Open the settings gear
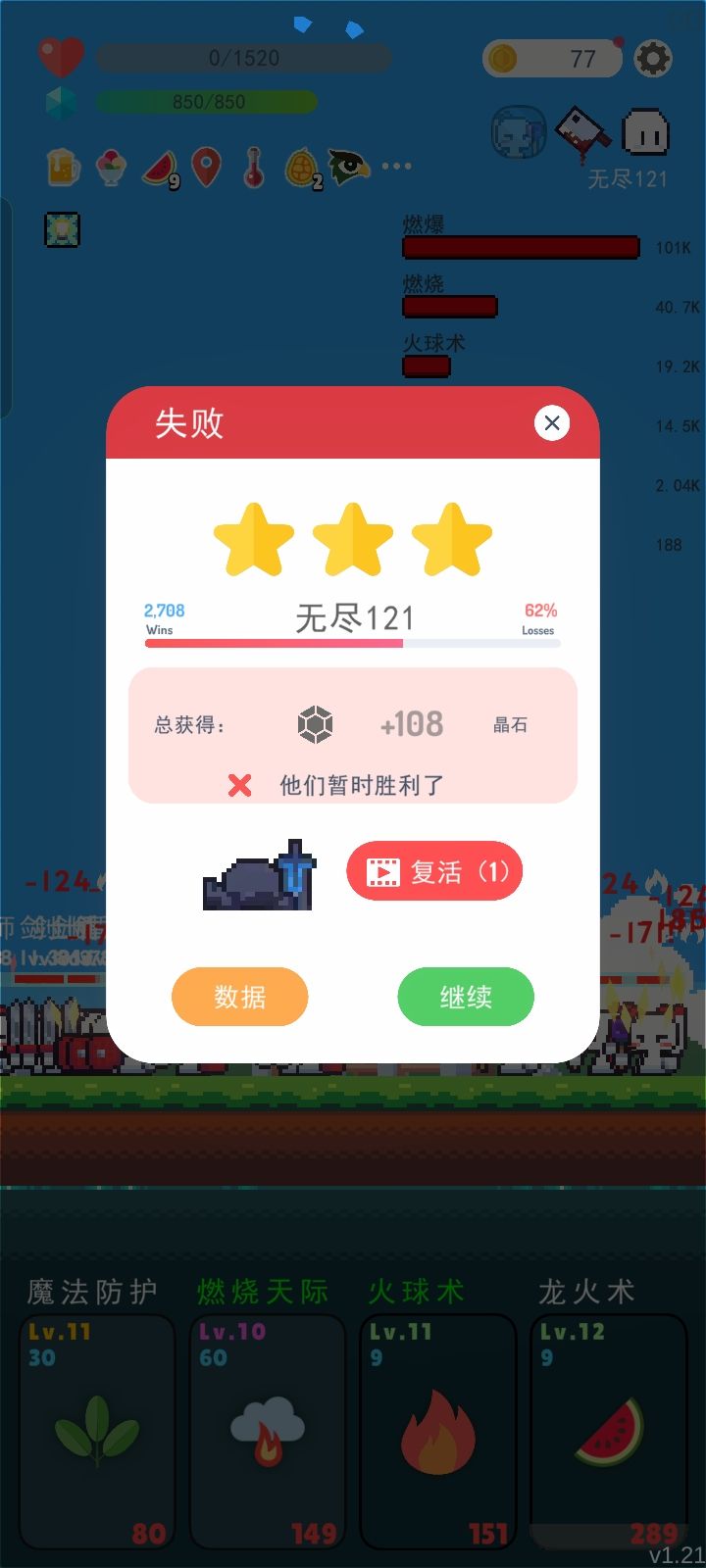The height and width of the screenshot is (1568, 706). (654, 59)
